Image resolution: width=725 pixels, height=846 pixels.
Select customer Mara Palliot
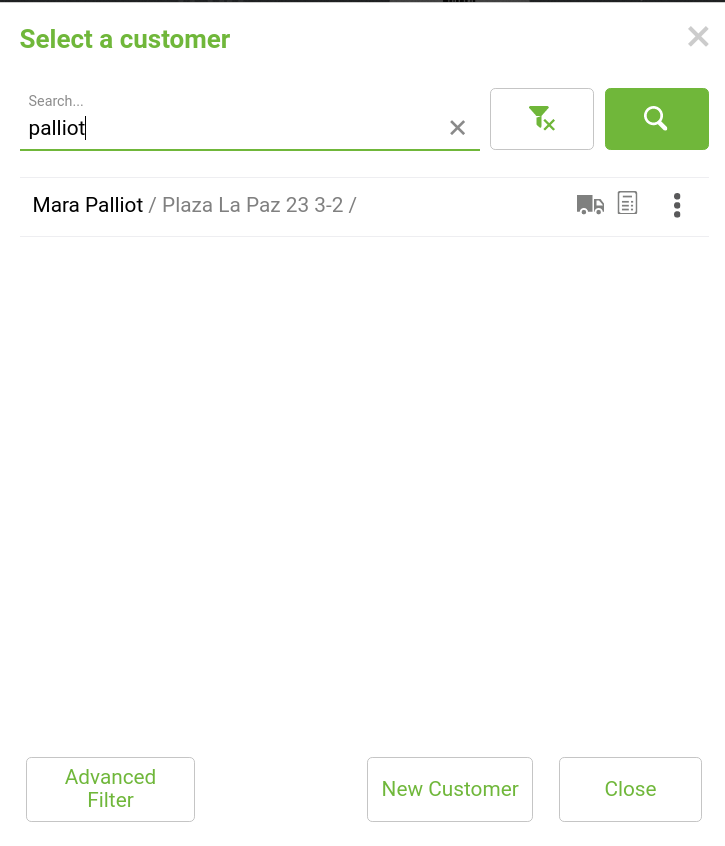pyautogui.click(x=88, y=205)
